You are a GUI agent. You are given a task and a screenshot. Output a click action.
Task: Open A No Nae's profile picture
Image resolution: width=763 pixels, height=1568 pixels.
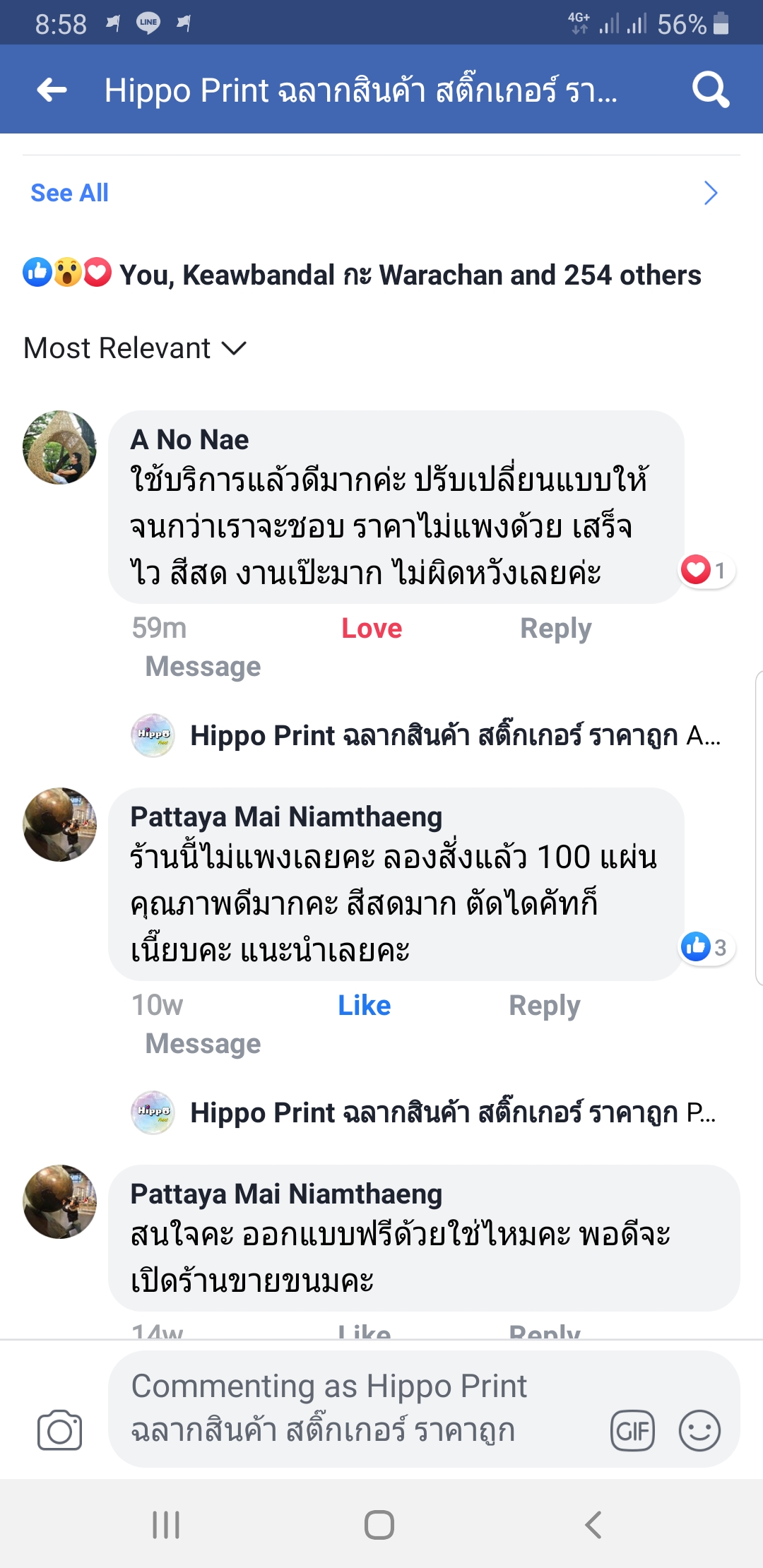coord(60,447)
